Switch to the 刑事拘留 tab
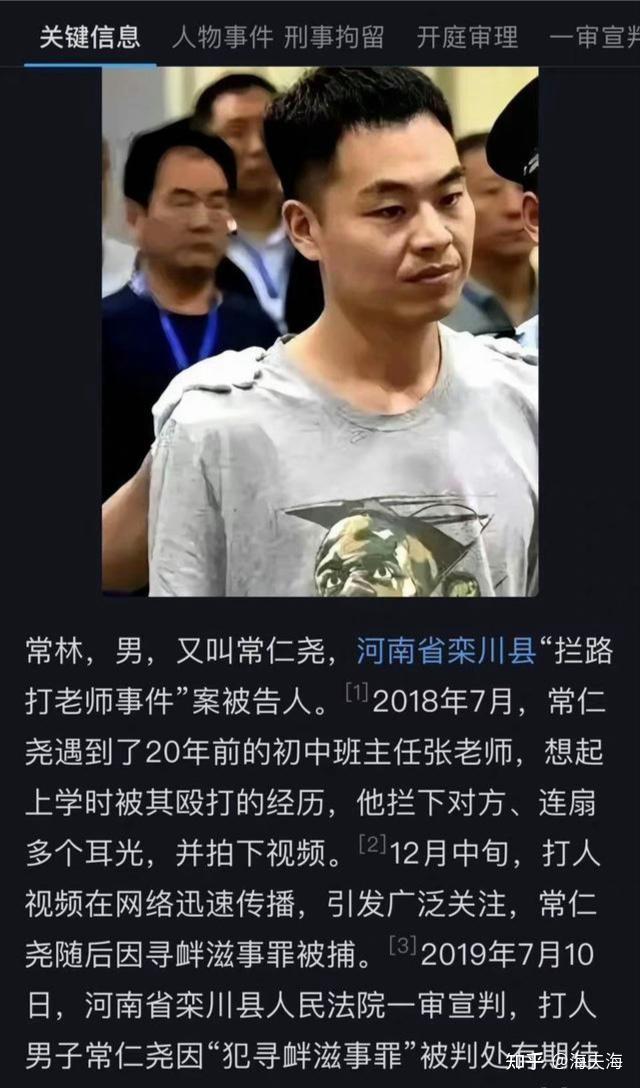Screen dimensions: 640x1088 click(x=333, y=38)
